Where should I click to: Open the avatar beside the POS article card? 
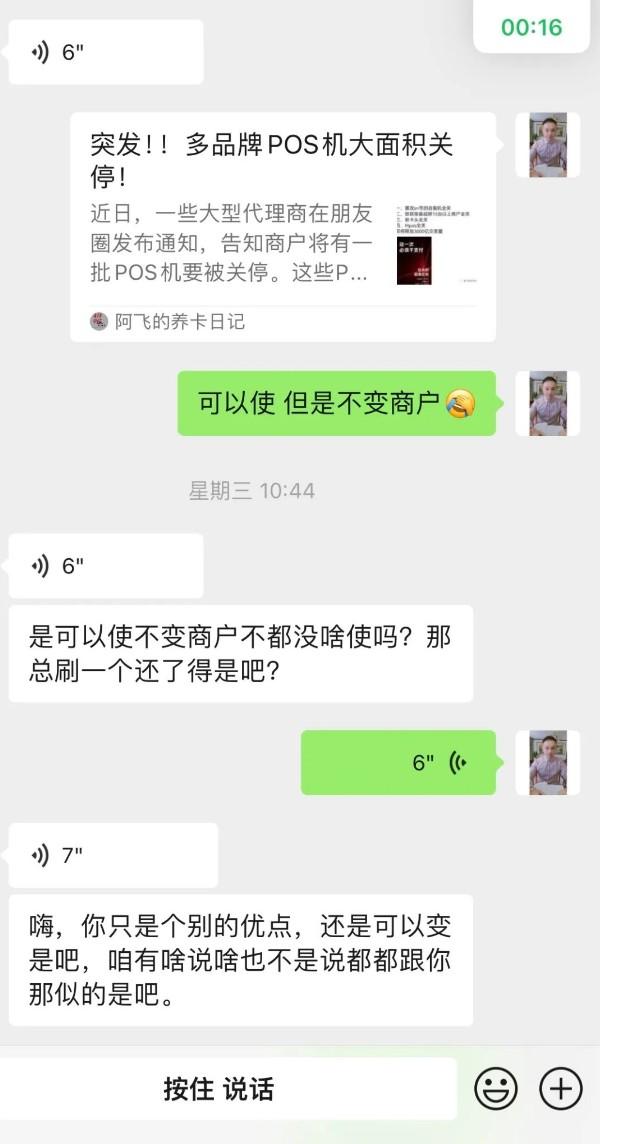[x=547, y=145]
